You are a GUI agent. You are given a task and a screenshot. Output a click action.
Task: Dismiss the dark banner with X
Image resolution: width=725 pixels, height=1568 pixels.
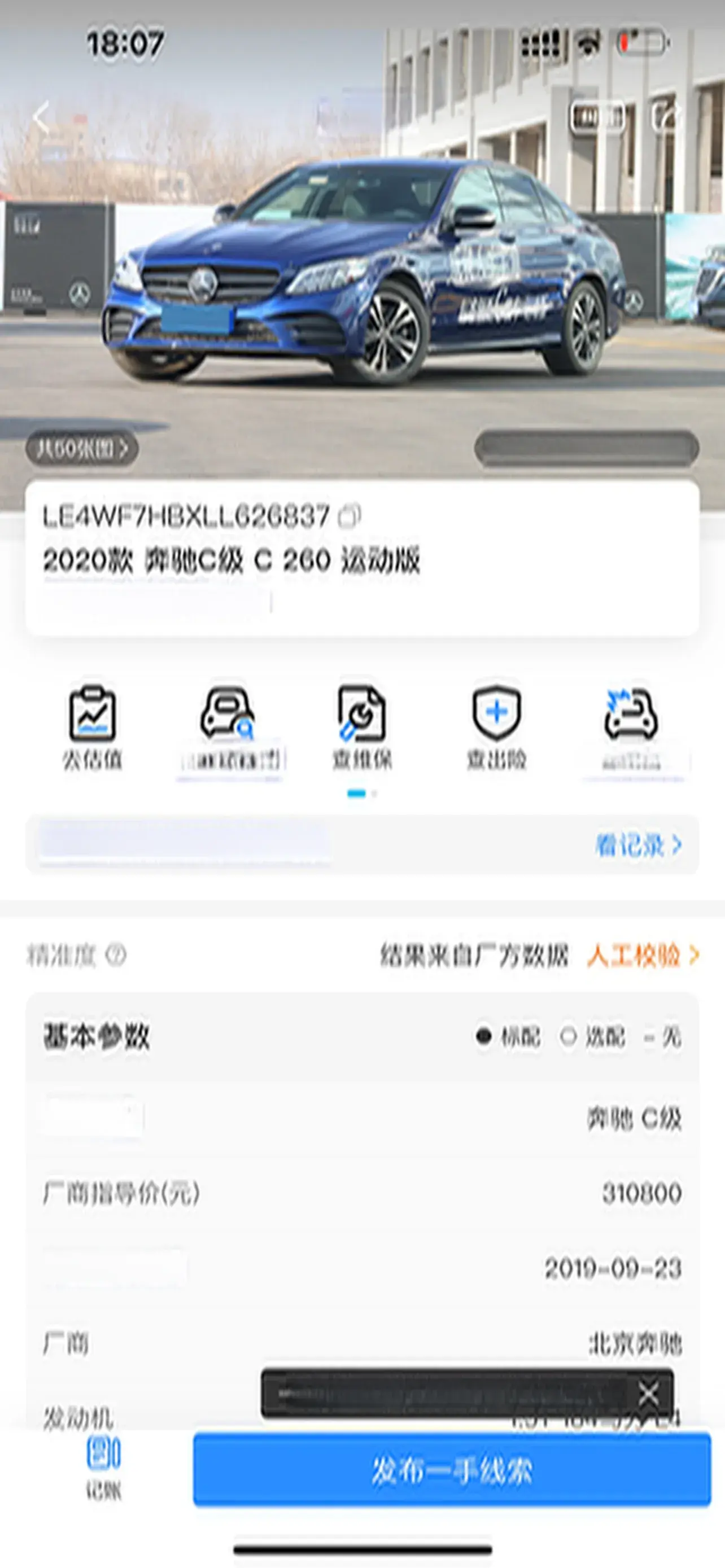coord(649,1392)
